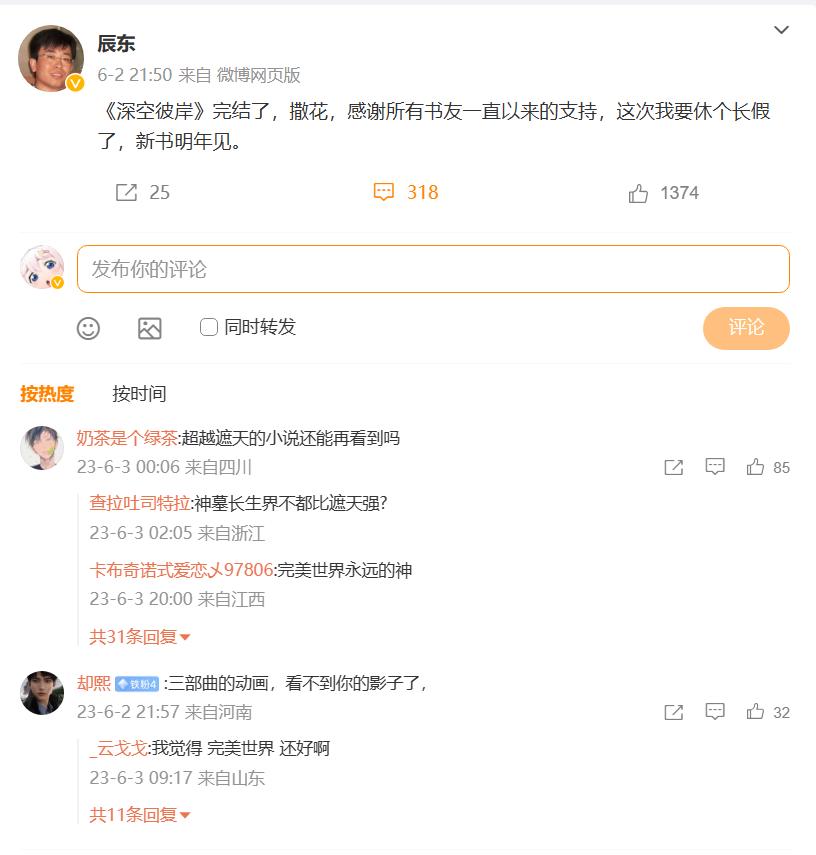
Task: Open 辰东's profile name link
Action: click(x=114, y=41)
